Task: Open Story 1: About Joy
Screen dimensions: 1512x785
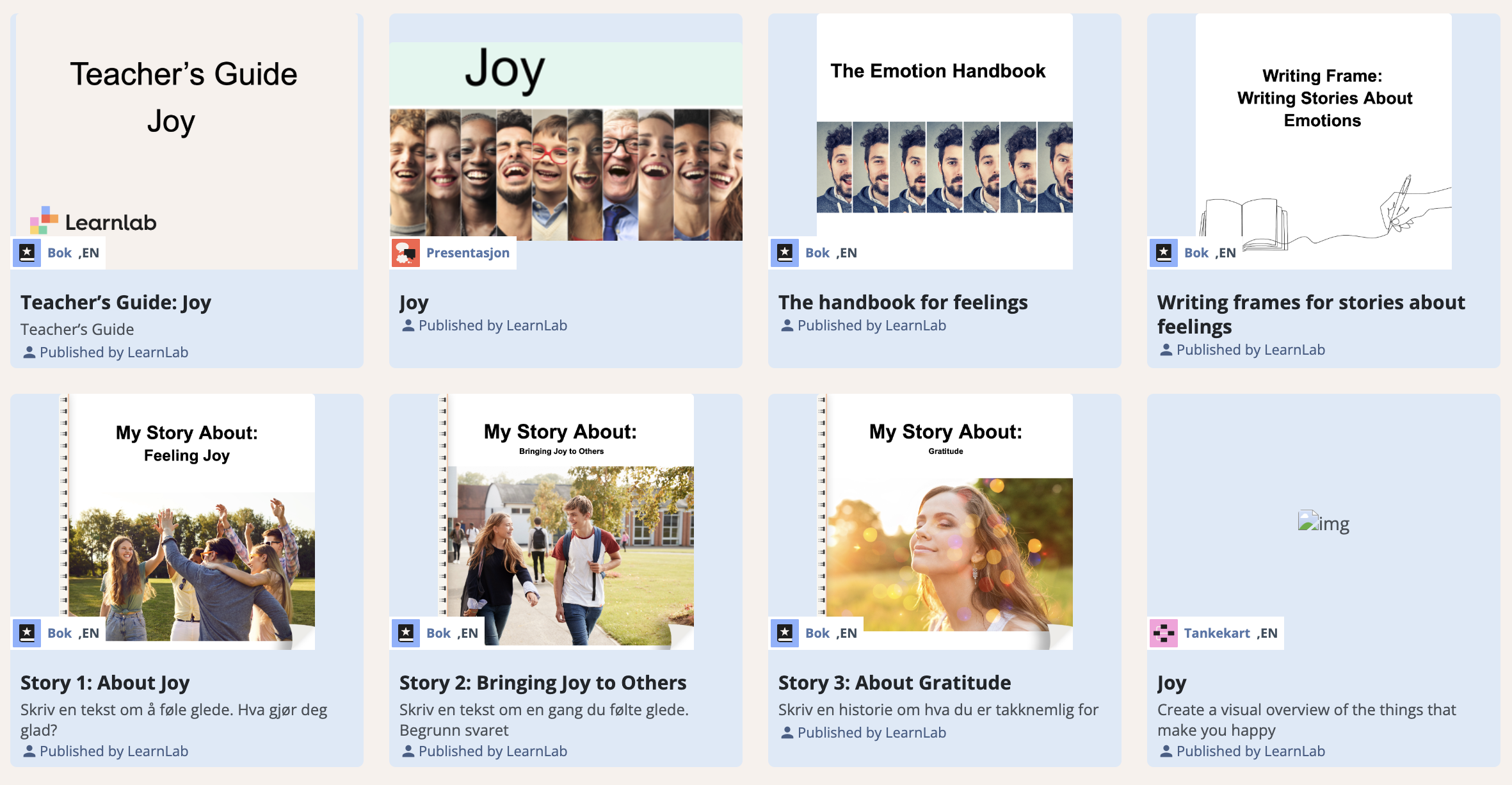Action: click(105, 683)
